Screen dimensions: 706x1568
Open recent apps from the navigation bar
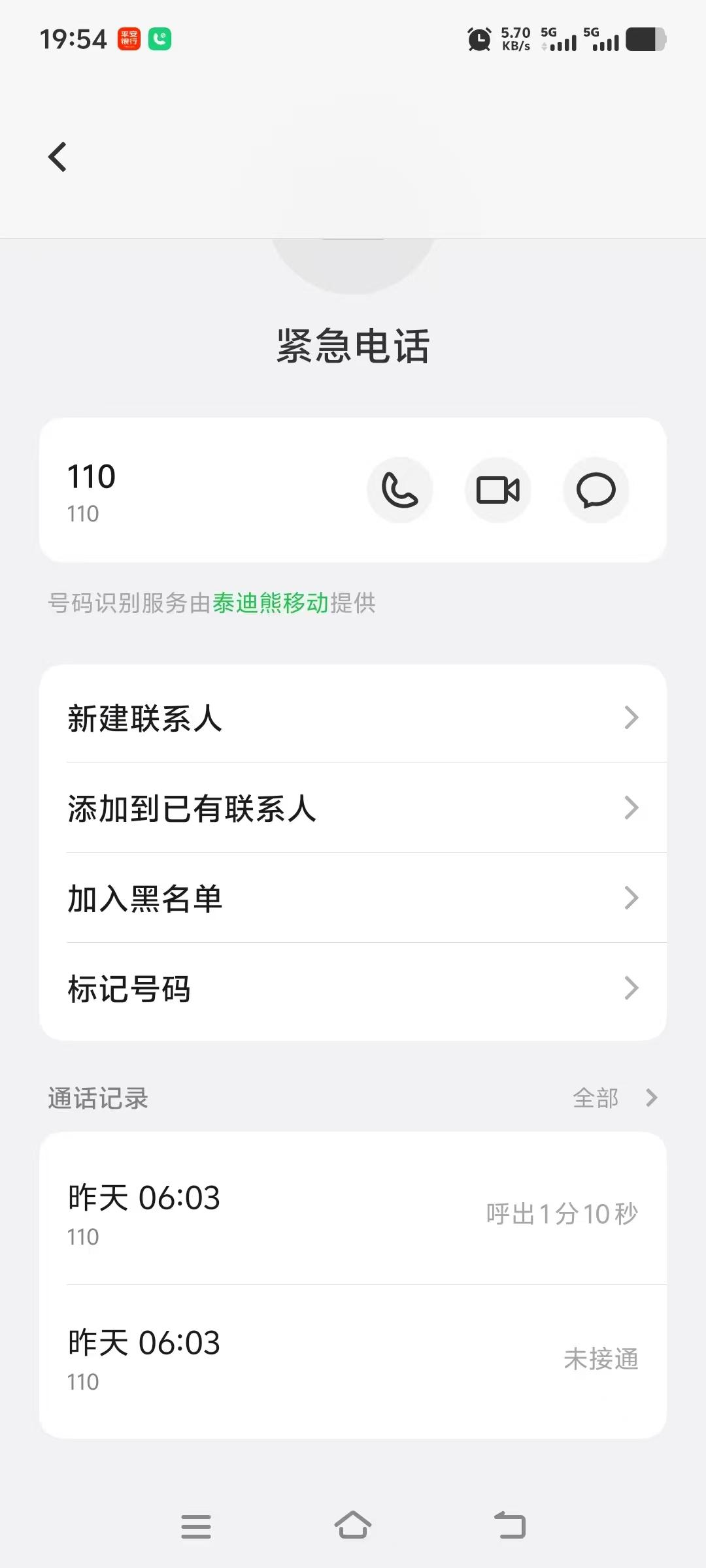pyautogui.click(x=196, y=1527)
